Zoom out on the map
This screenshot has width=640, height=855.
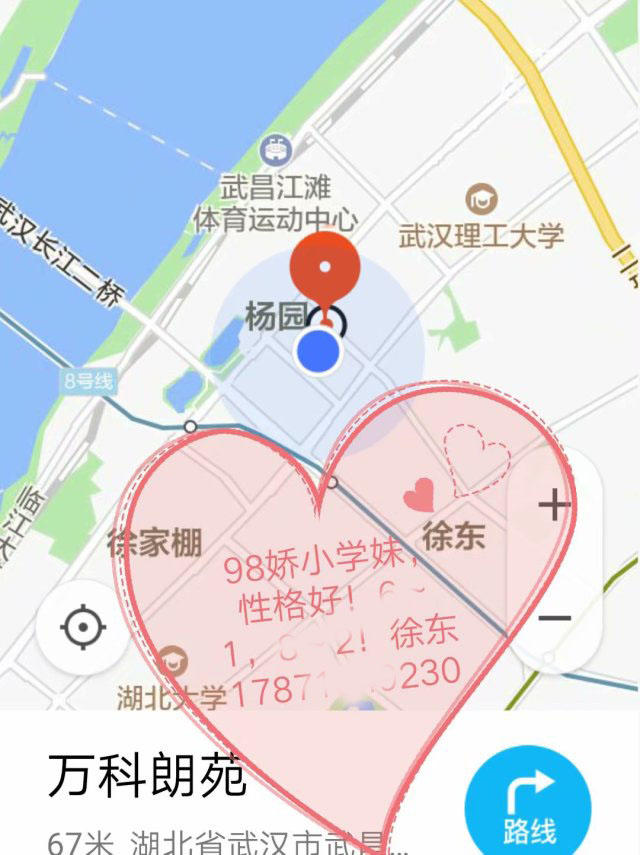click(x=554, y=618)
